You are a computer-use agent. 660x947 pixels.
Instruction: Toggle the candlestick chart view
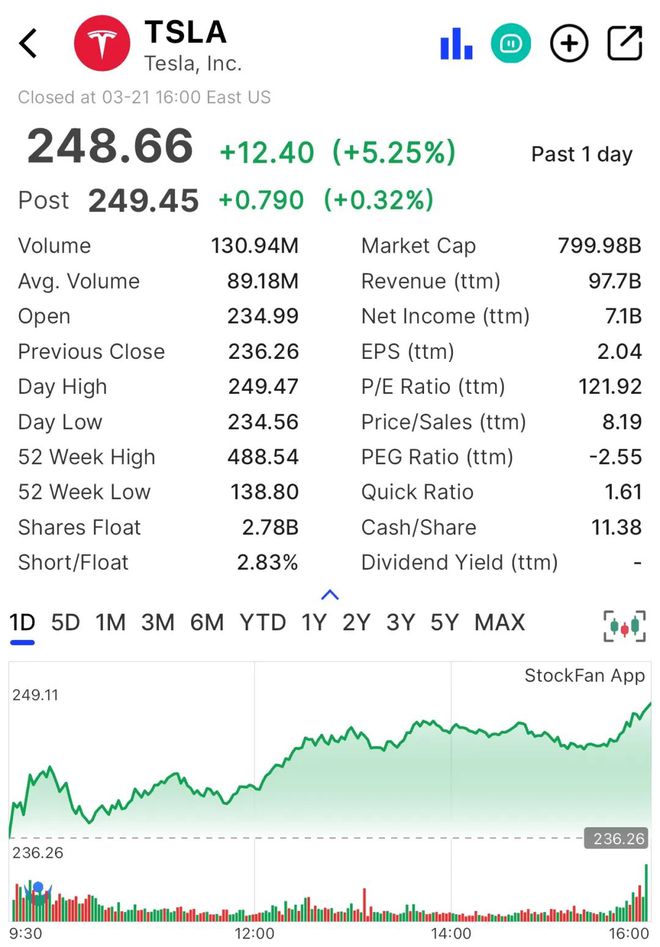pyautogui.click(x=625, y=626)
